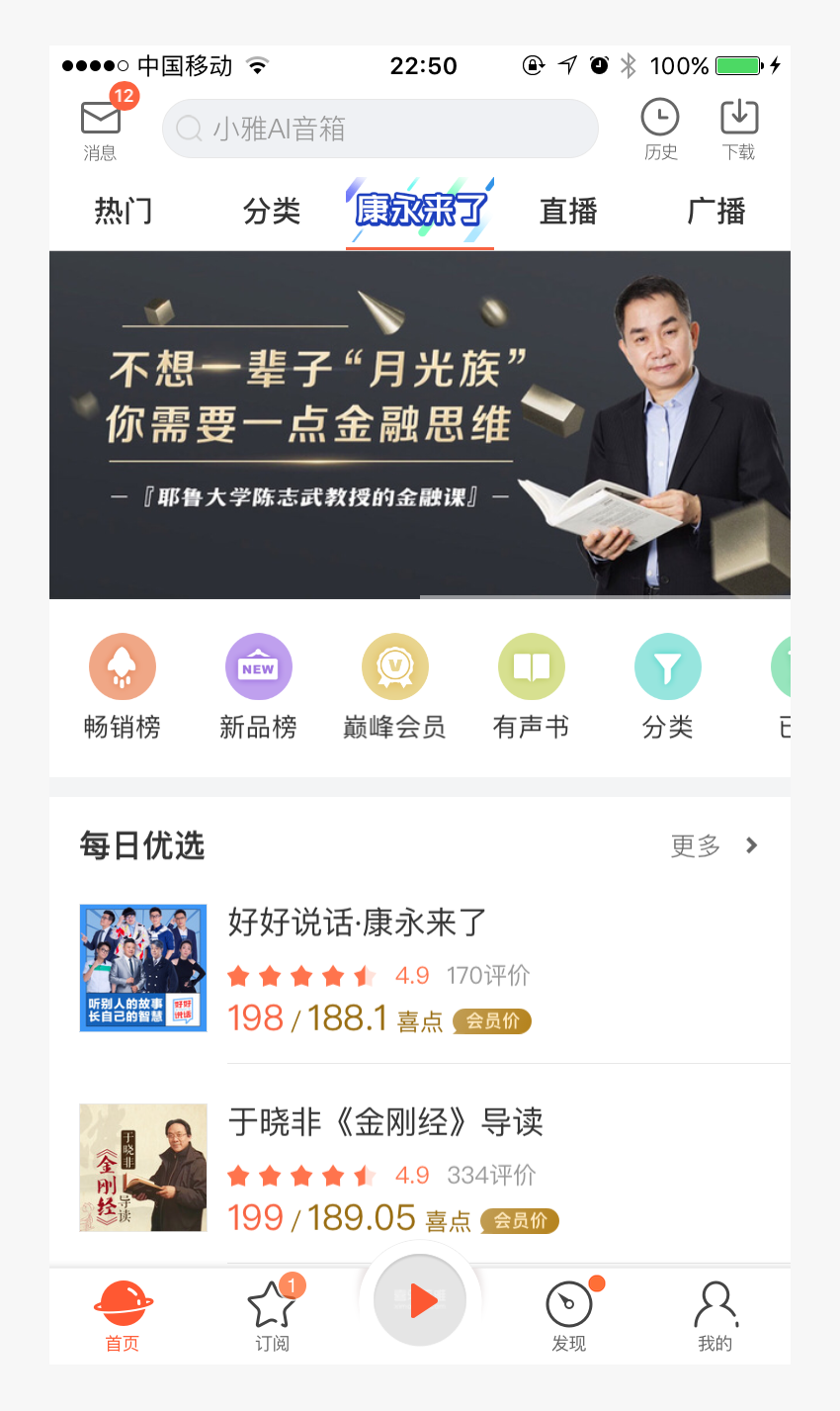Go to the 发现 tab
840x1411 pixels.
click(569, 1315)
